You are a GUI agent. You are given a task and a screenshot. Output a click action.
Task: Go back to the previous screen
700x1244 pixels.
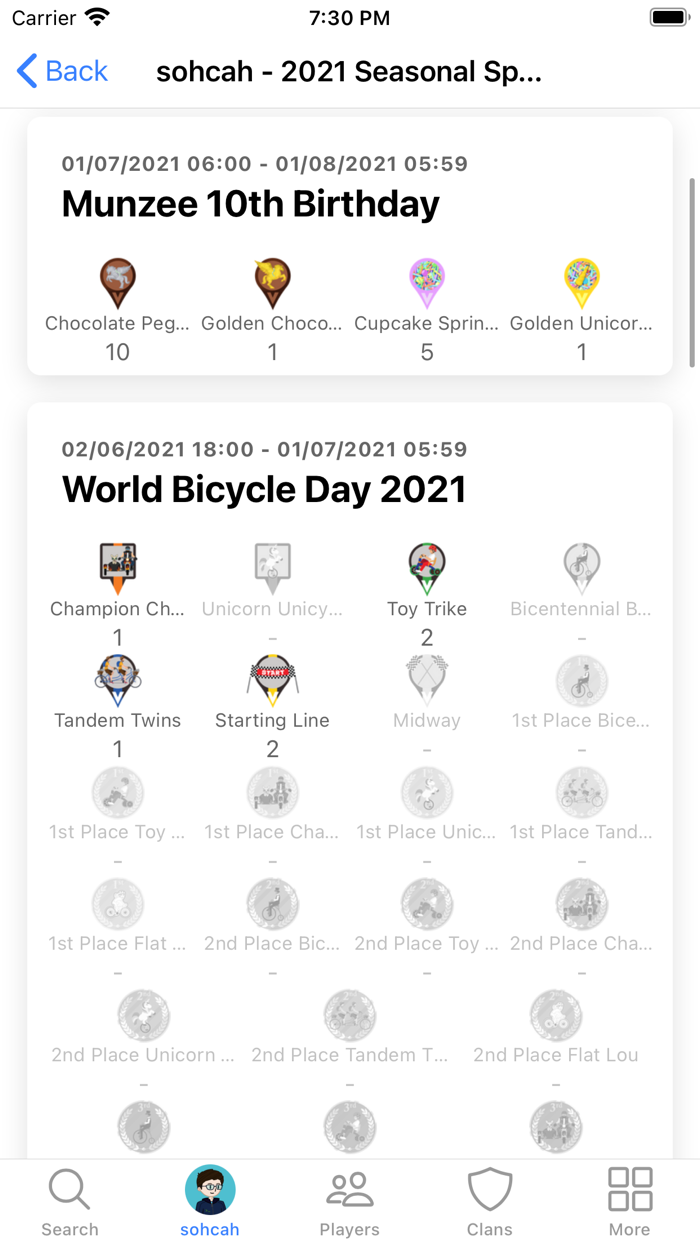(x=62, y=72)
